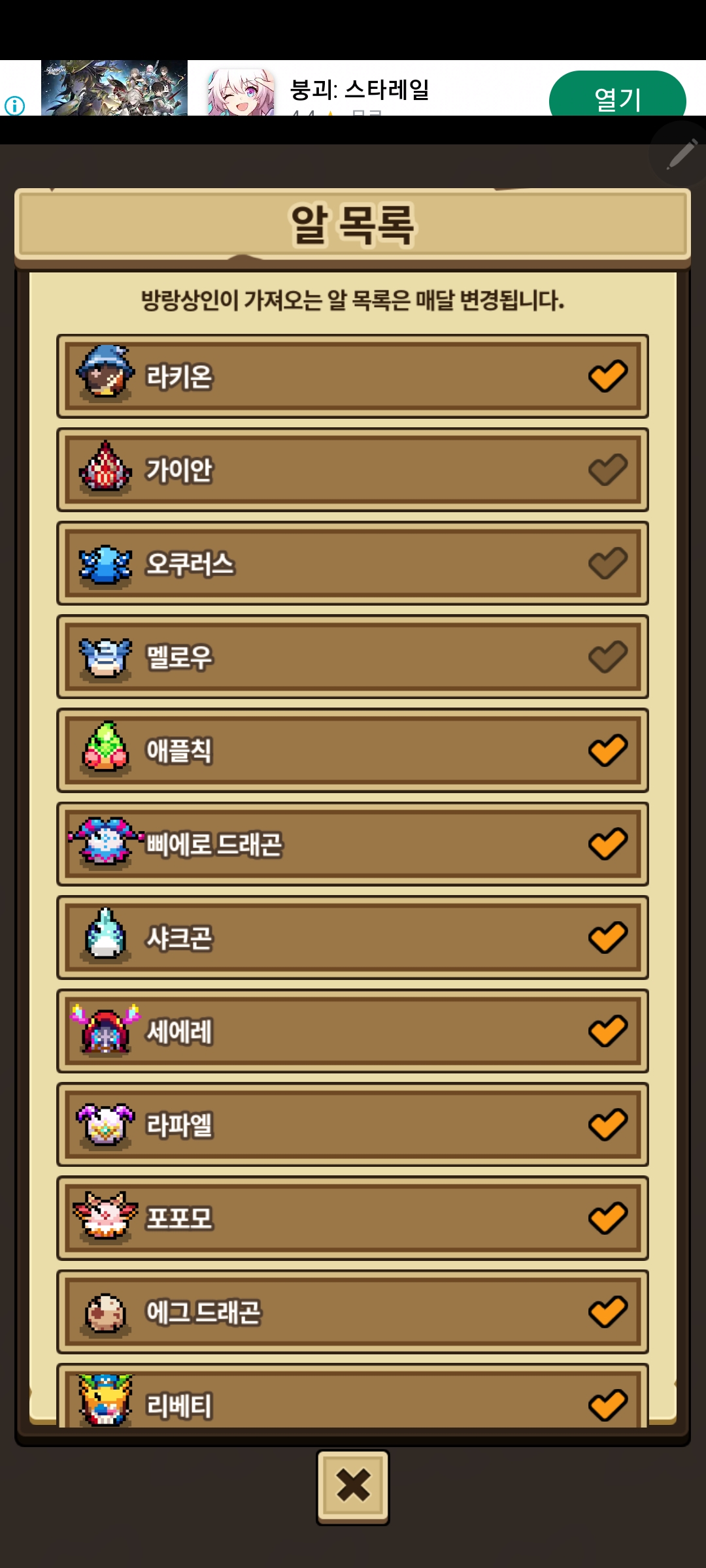Viewport: 706px width, 1568px height.
Task: Open the 세에레 egg entry
Action: click(x=353, y=1031)
